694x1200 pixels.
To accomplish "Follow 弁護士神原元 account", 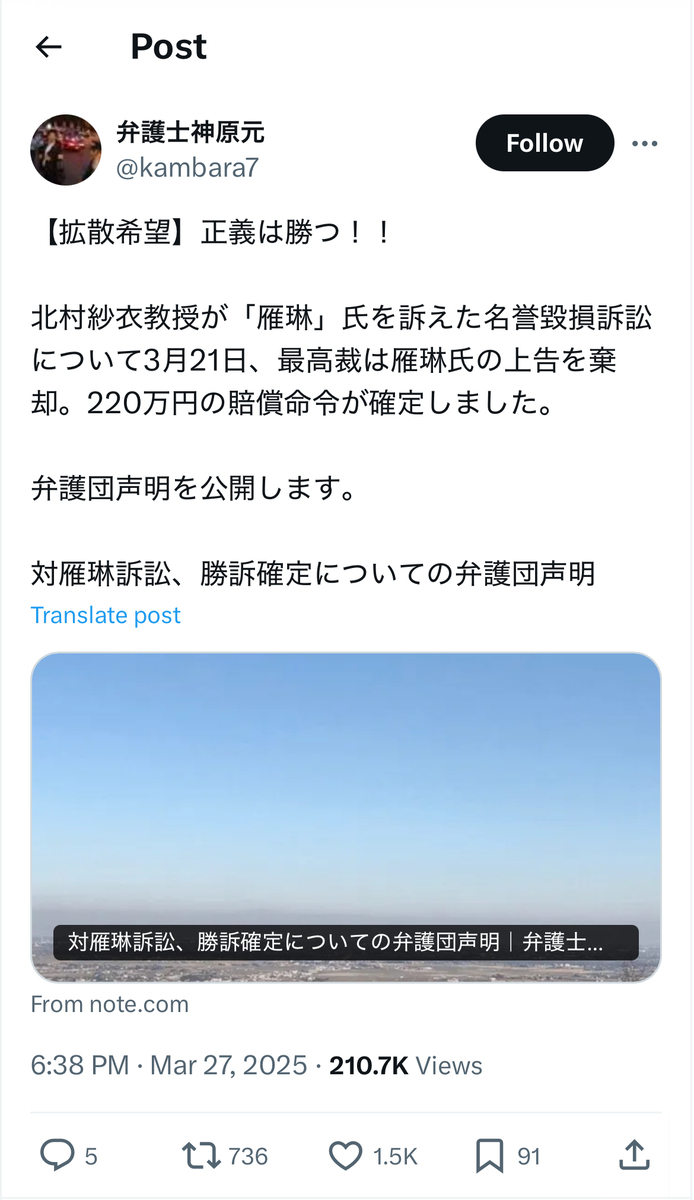I will click(544, 143).
